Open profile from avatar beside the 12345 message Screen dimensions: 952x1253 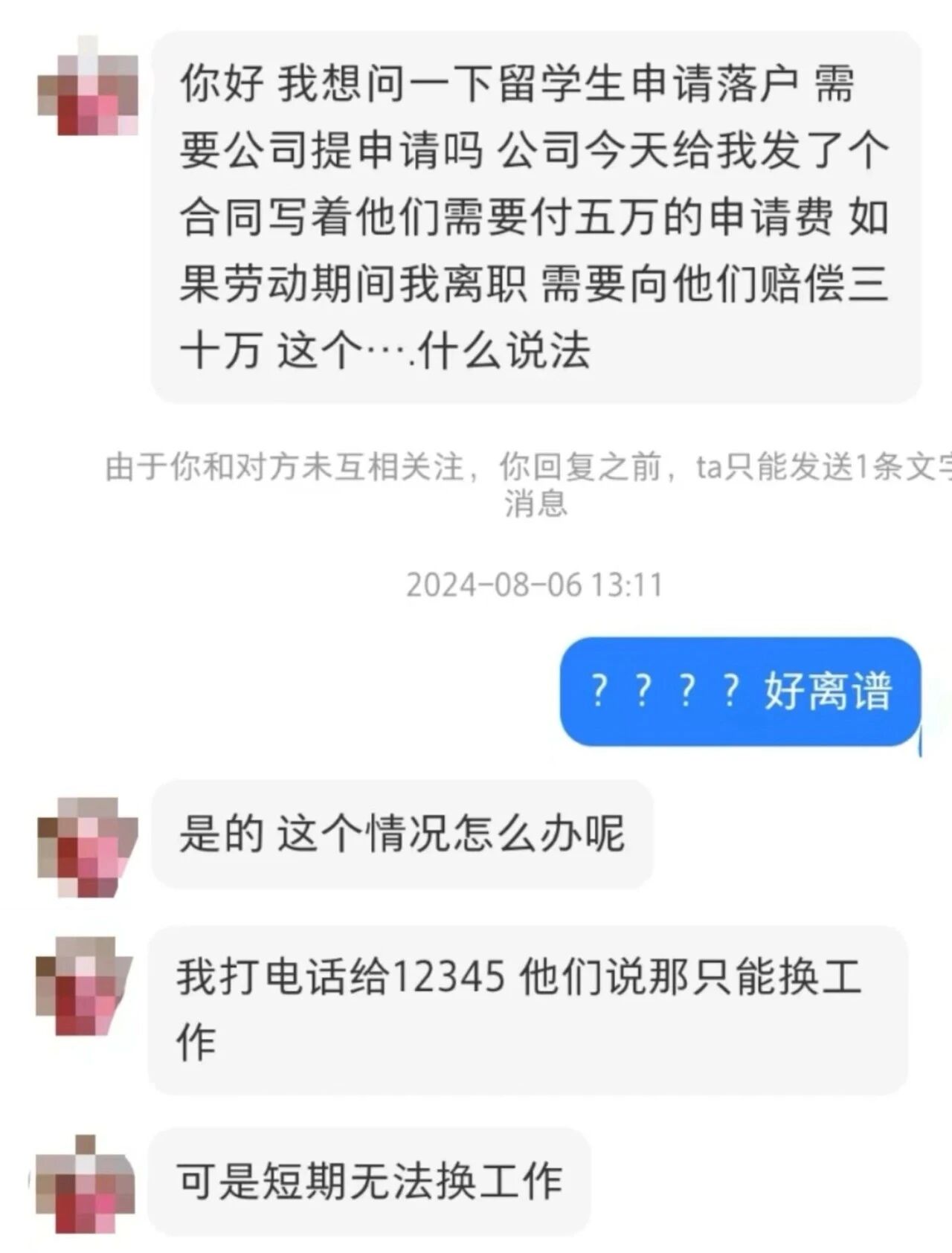pyautogui.click(x=84, y=987)
